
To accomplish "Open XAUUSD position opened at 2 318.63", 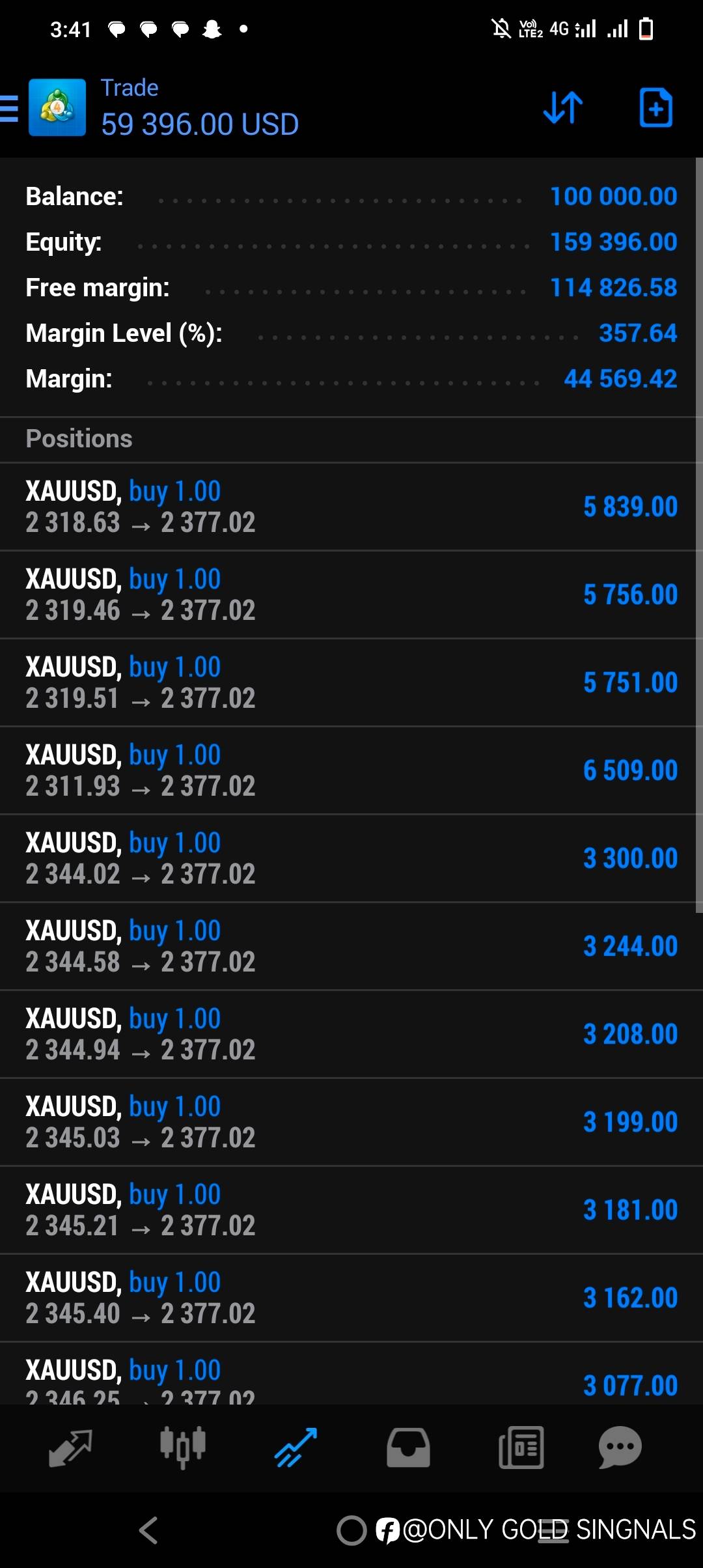I will point(351,507).
